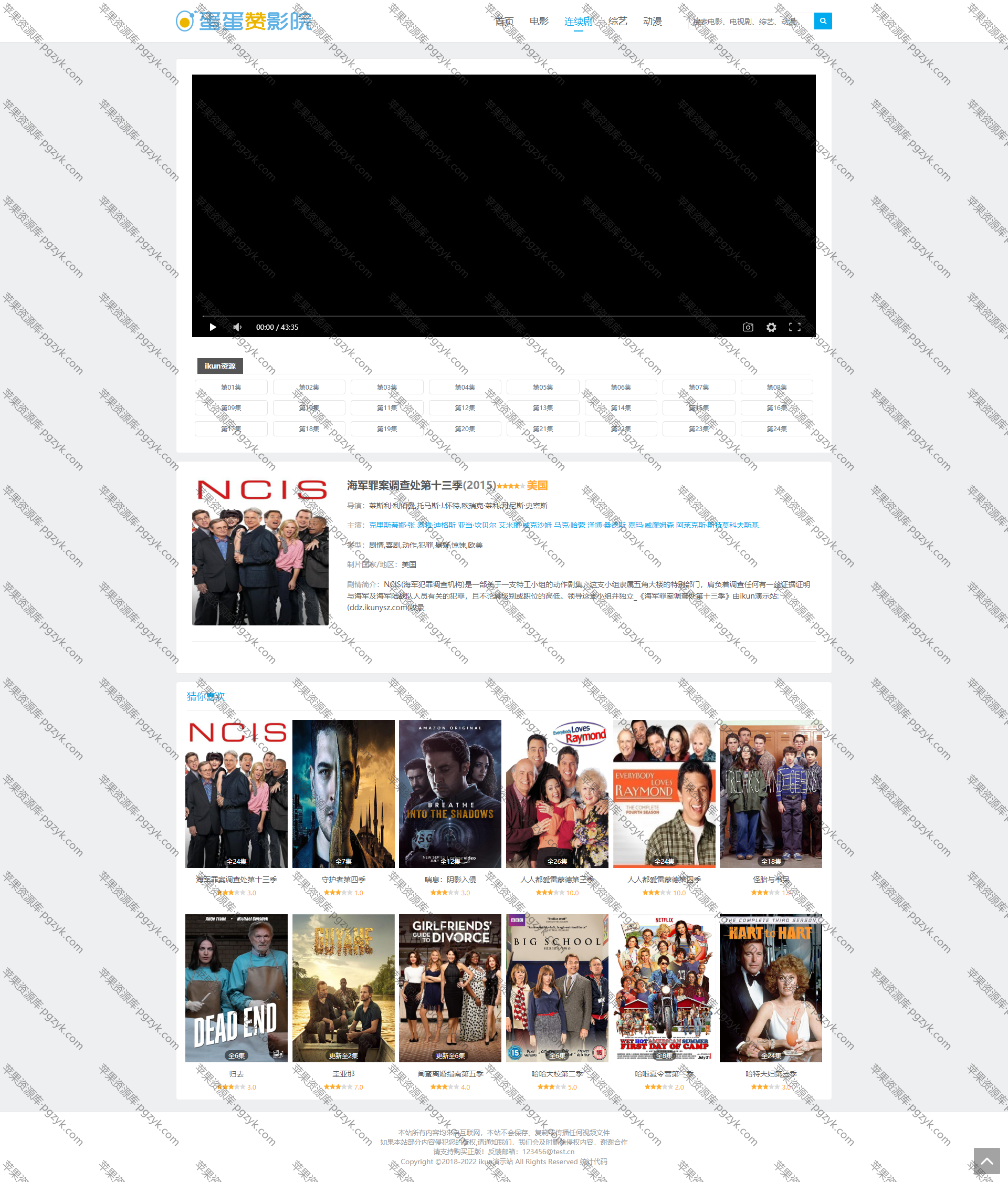1008x1182 pixels.
Task: Open 综艺 section
Action: coord(617,22)
